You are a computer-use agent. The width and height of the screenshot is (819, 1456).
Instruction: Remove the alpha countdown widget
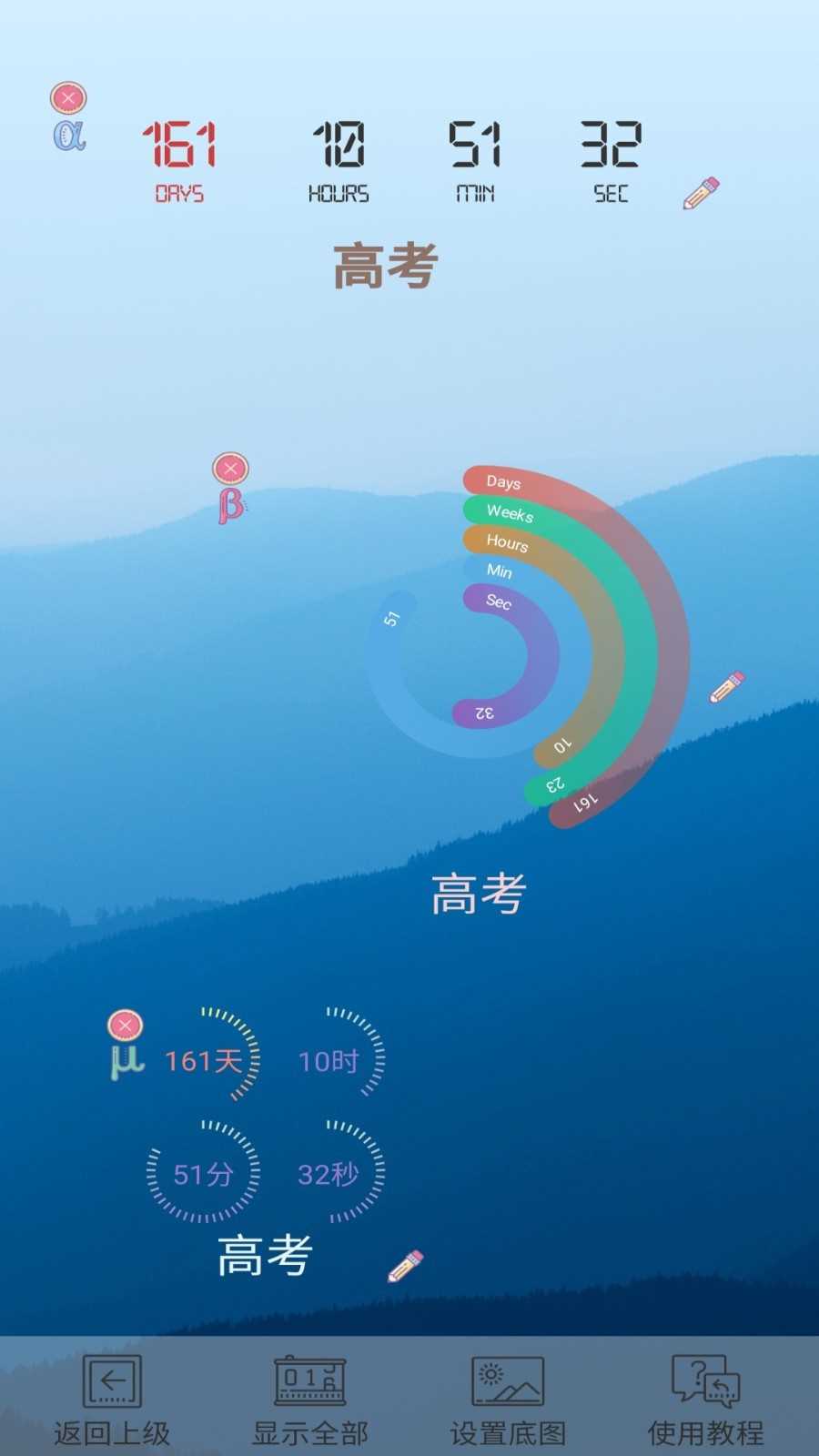pyautogui.click(x=68, y=98)
